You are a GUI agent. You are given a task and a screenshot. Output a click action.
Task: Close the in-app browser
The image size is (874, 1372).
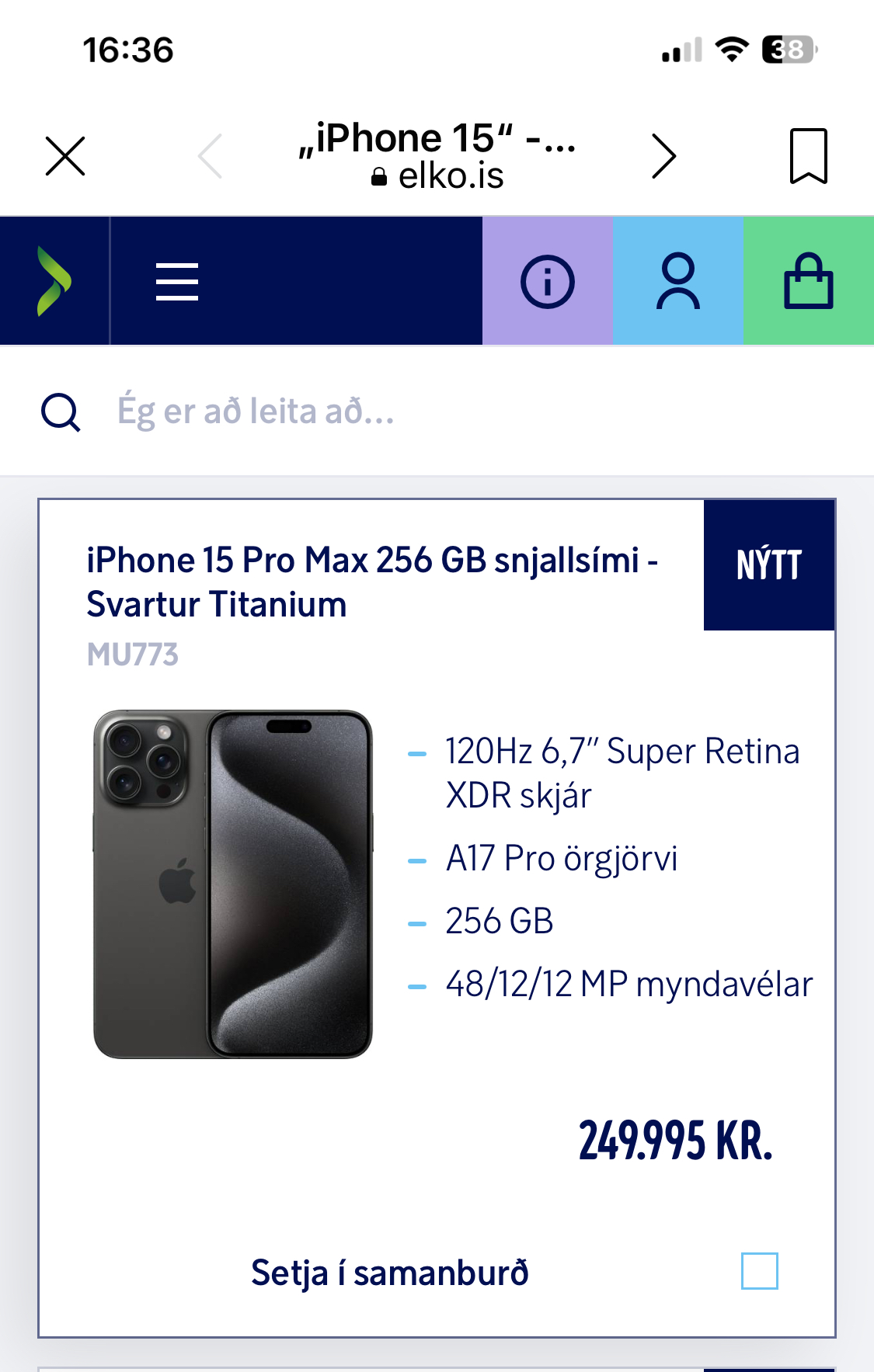pos(65,156)
